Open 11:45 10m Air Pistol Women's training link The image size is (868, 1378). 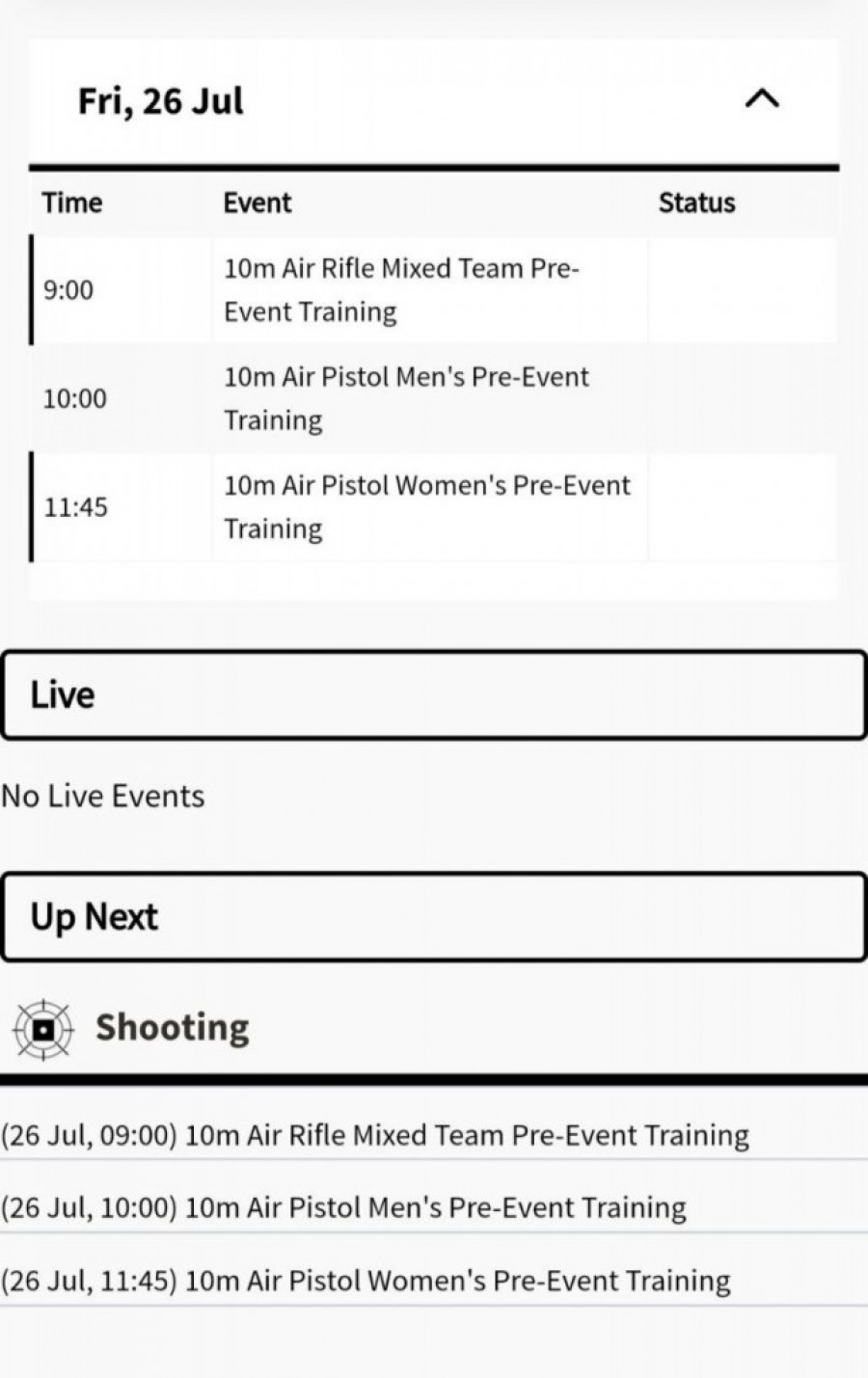coord(366,1281)
